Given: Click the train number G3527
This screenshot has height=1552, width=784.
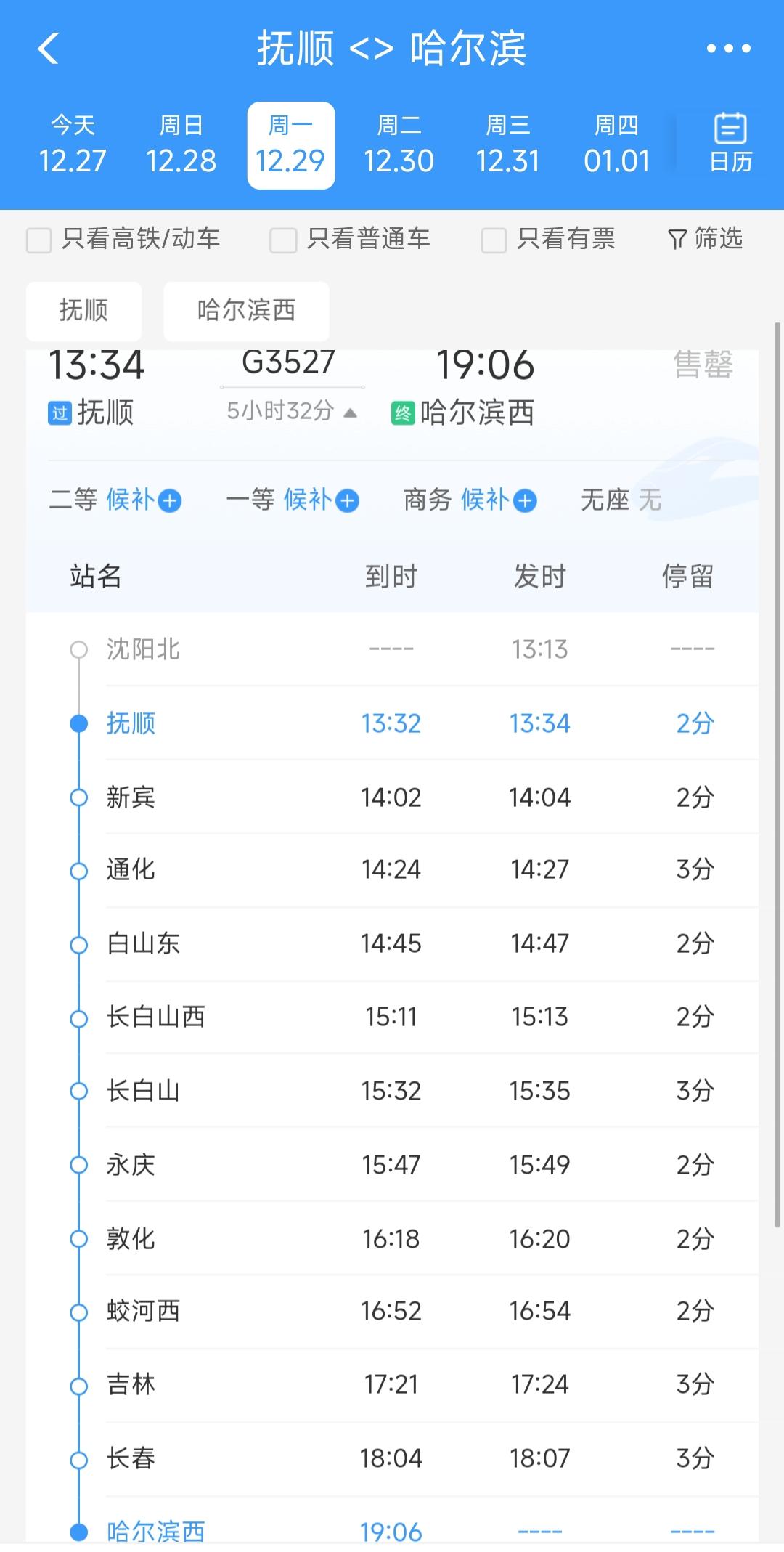Looking at the screenshot, I should (x=289, y=363).
